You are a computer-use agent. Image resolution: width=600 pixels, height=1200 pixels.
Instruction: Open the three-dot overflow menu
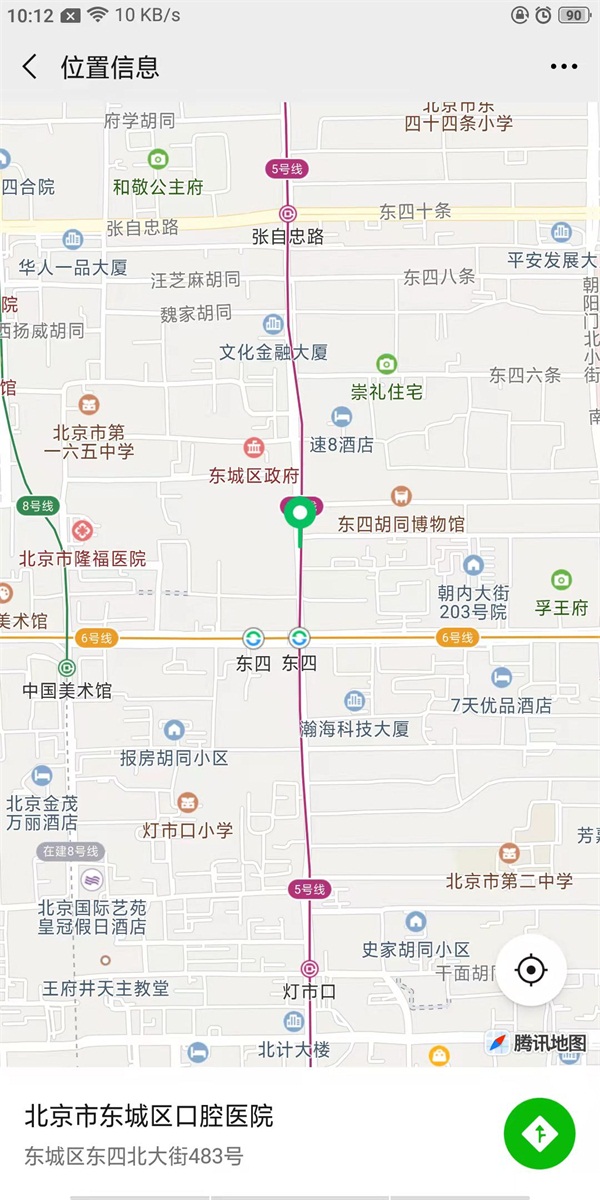point(564,67)
